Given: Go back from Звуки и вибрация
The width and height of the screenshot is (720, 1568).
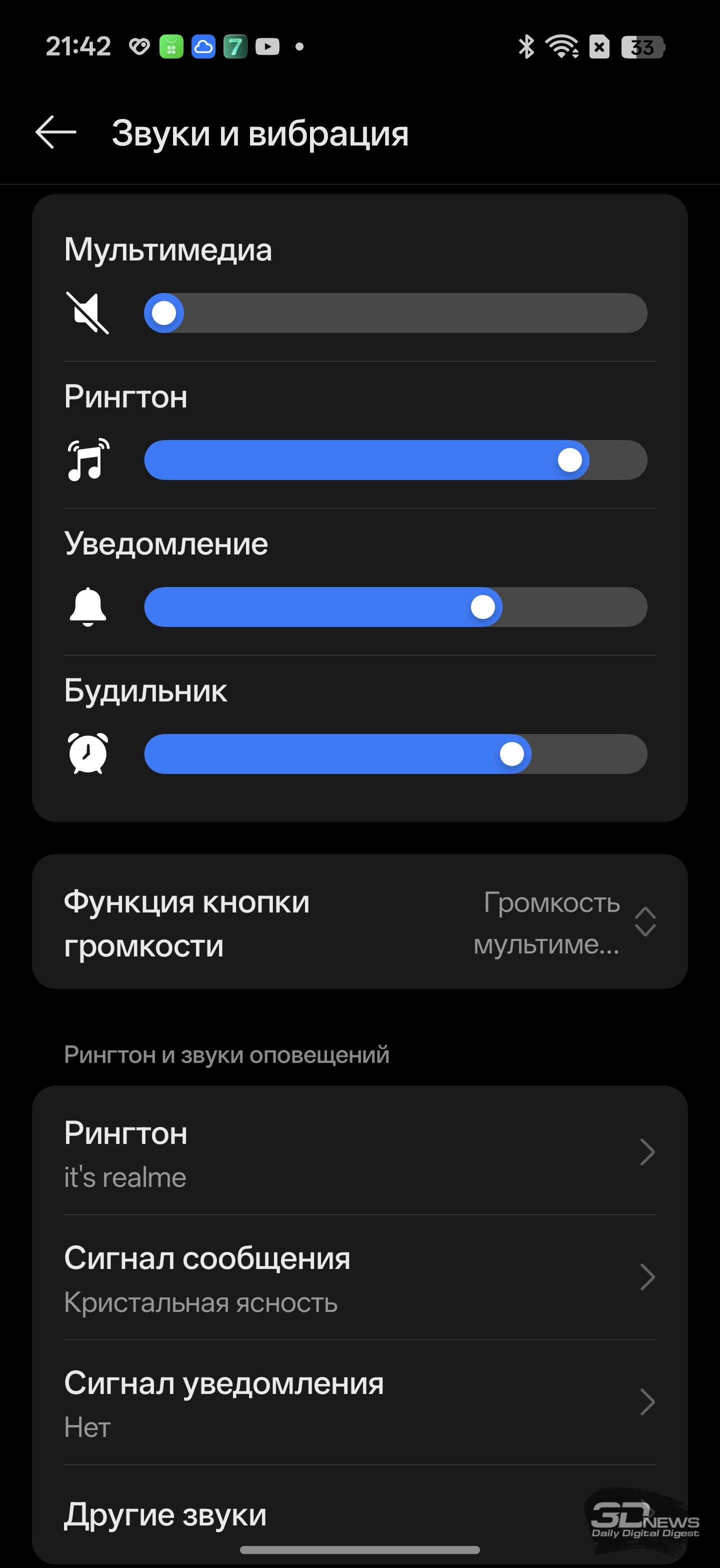Looking at the screenshot, I should pyautogui.click(x=55, y=132).
